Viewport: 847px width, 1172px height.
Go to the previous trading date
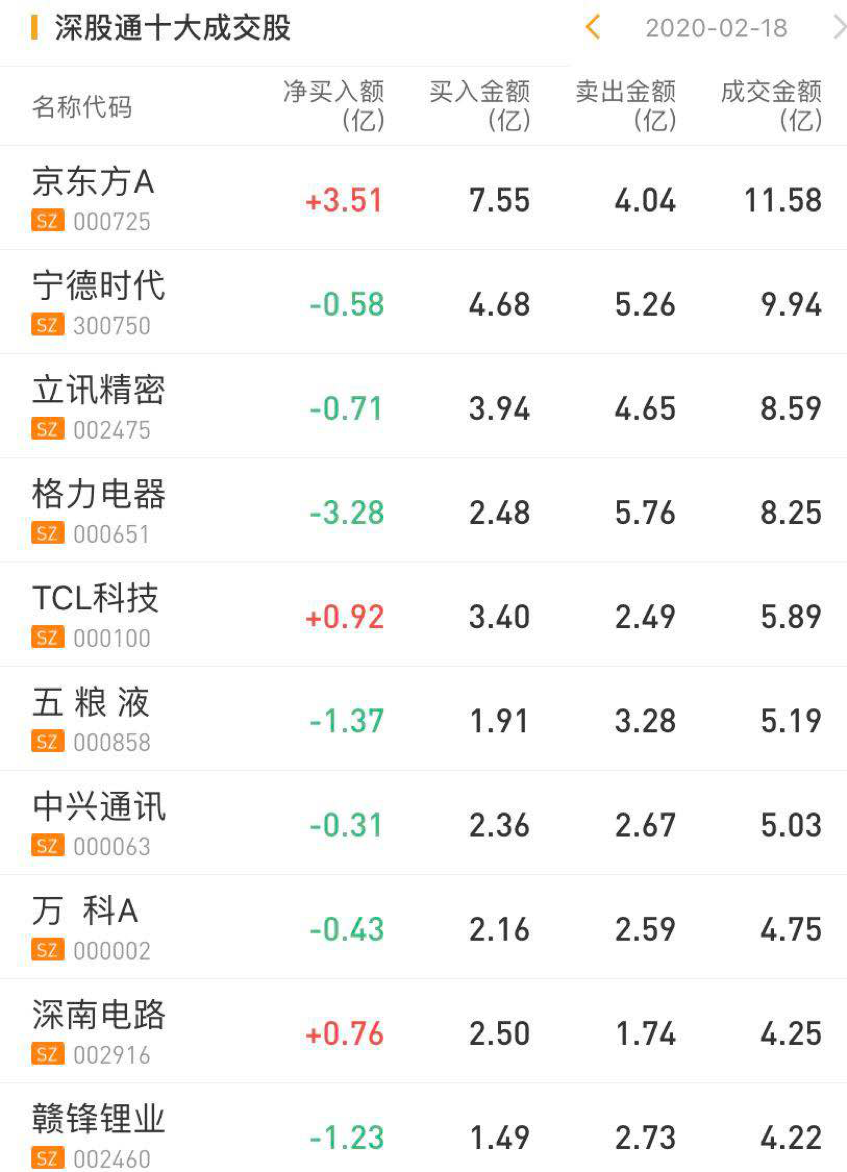point(592,28)
